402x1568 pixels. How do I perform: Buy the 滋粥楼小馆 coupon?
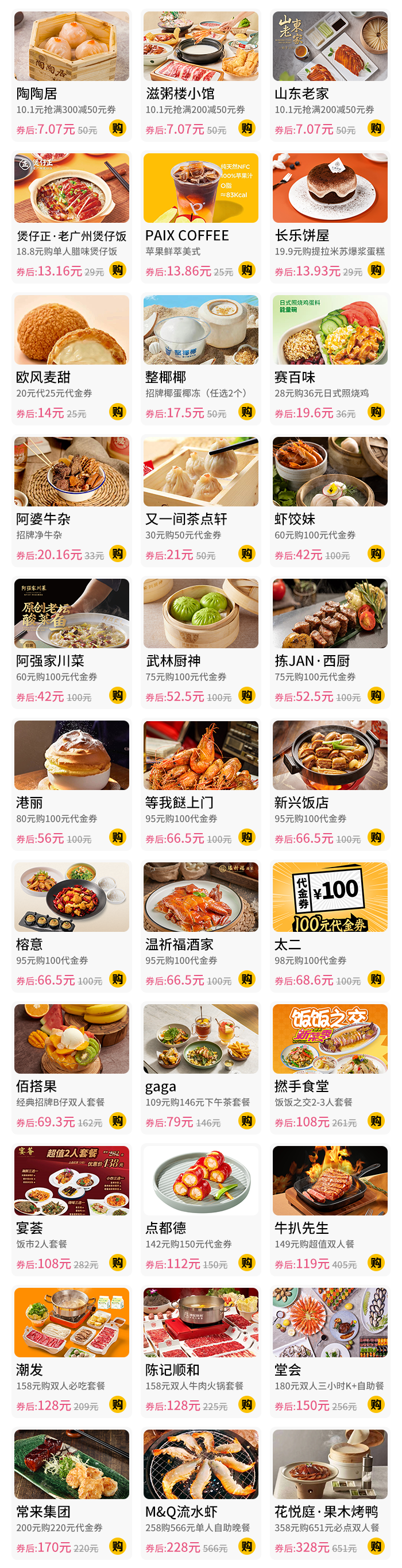[247, 129]
